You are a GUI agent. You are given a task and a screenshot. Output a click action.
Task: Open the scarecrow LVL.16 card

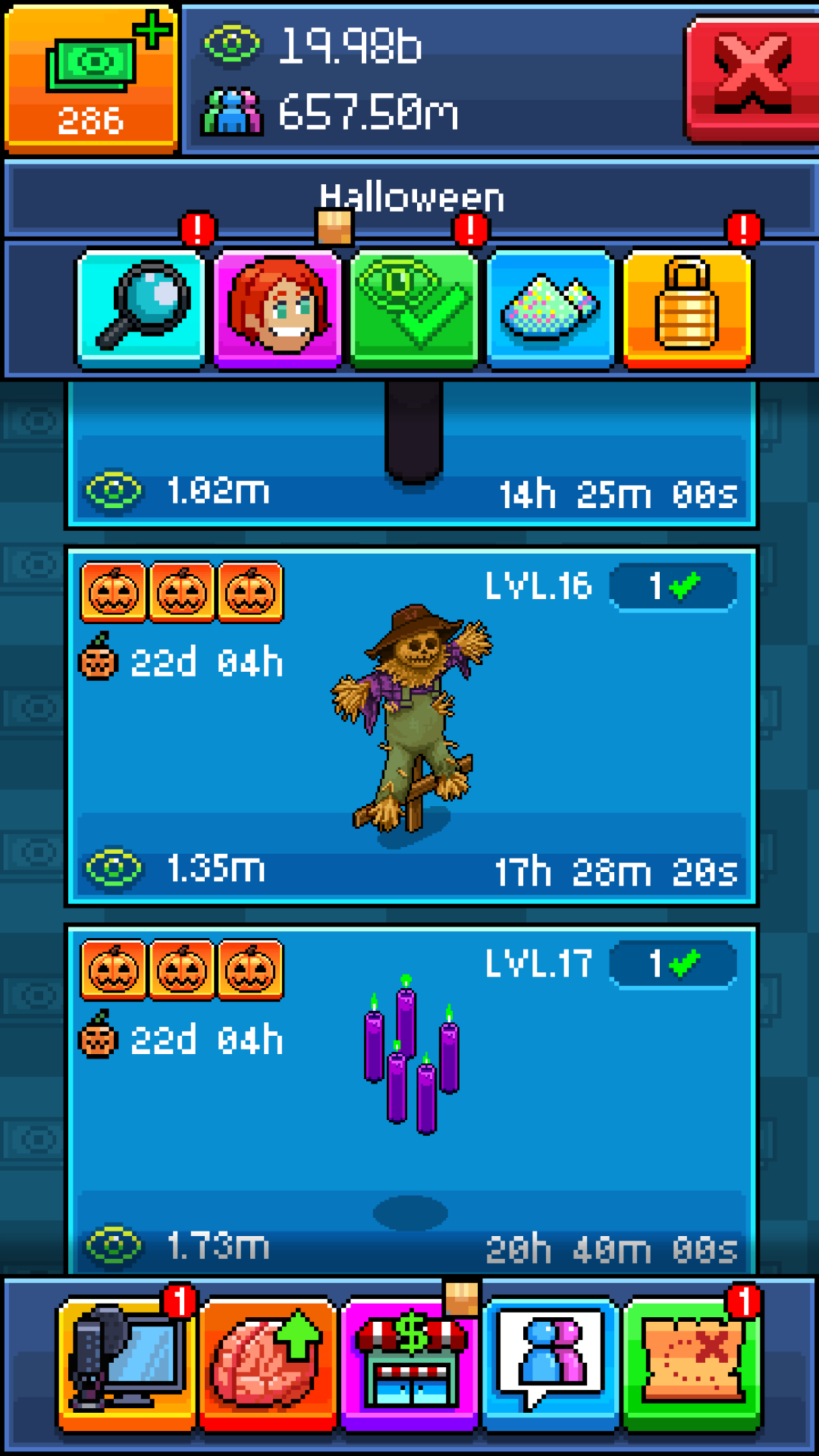pos(412,726)
